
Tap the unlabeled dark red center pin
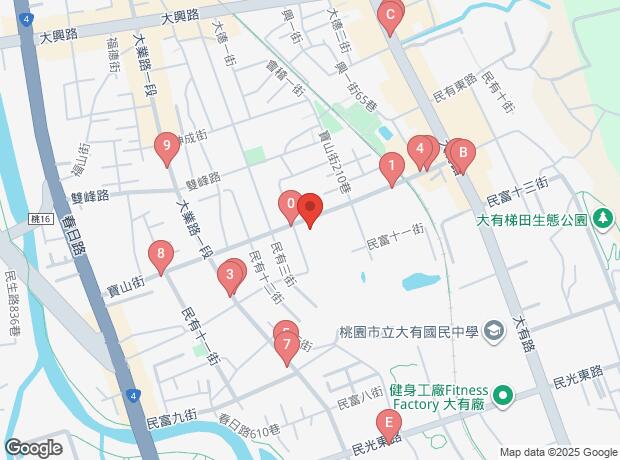pyautogui.click(x=310, y=210)
